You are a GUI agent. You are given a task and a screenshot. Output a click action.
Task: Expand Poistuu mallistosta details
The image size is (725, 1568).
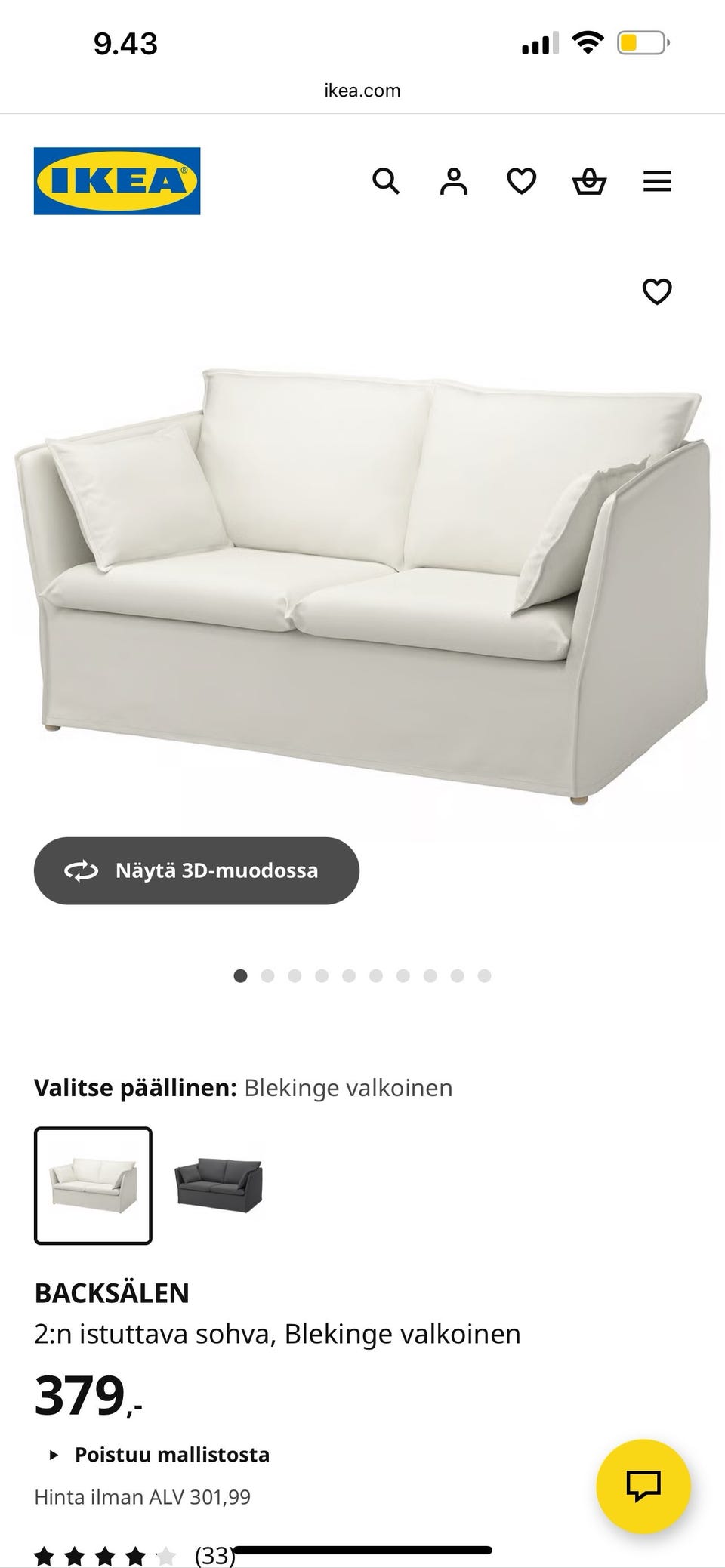coord(160,1455)
